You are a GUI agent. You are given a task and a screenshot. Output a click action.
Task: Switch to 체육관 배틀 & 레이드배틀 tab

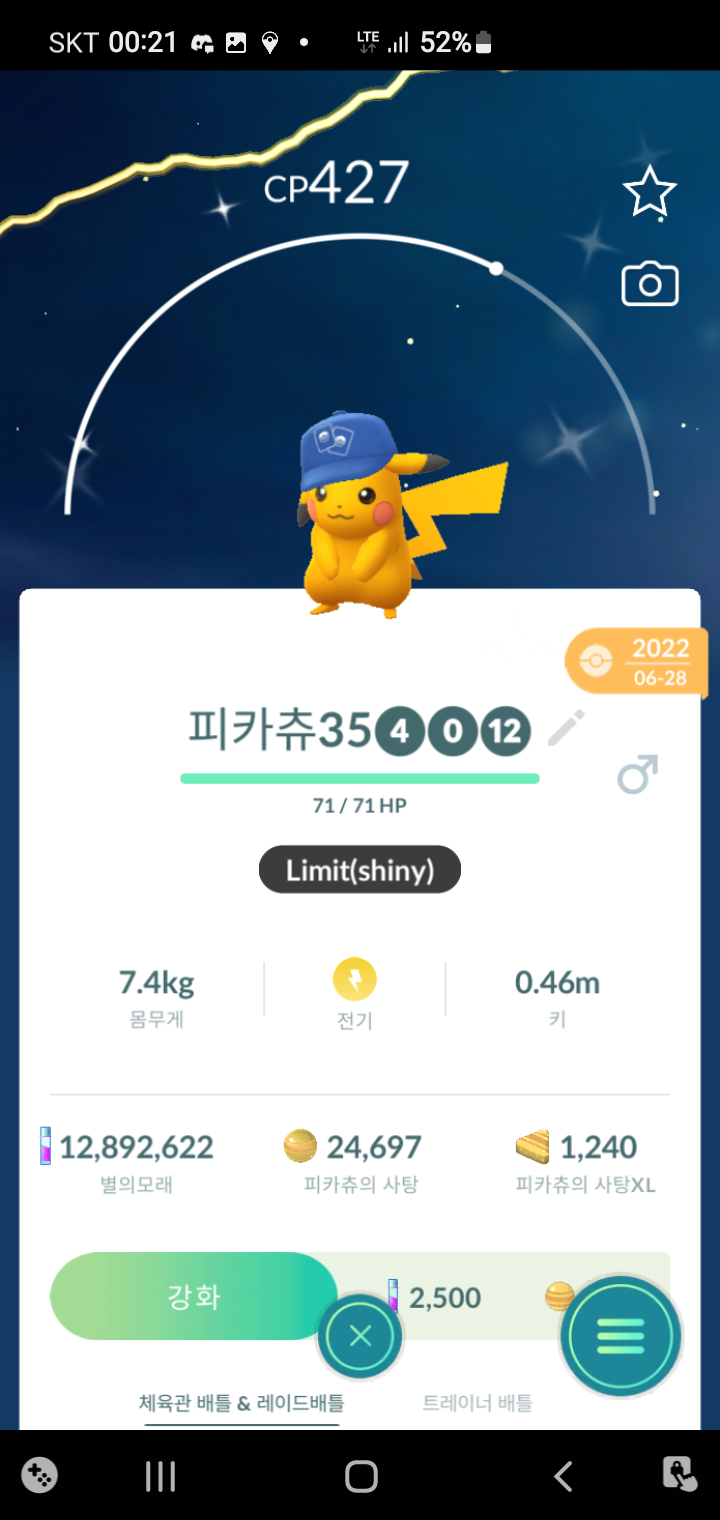pos(241,1403)
